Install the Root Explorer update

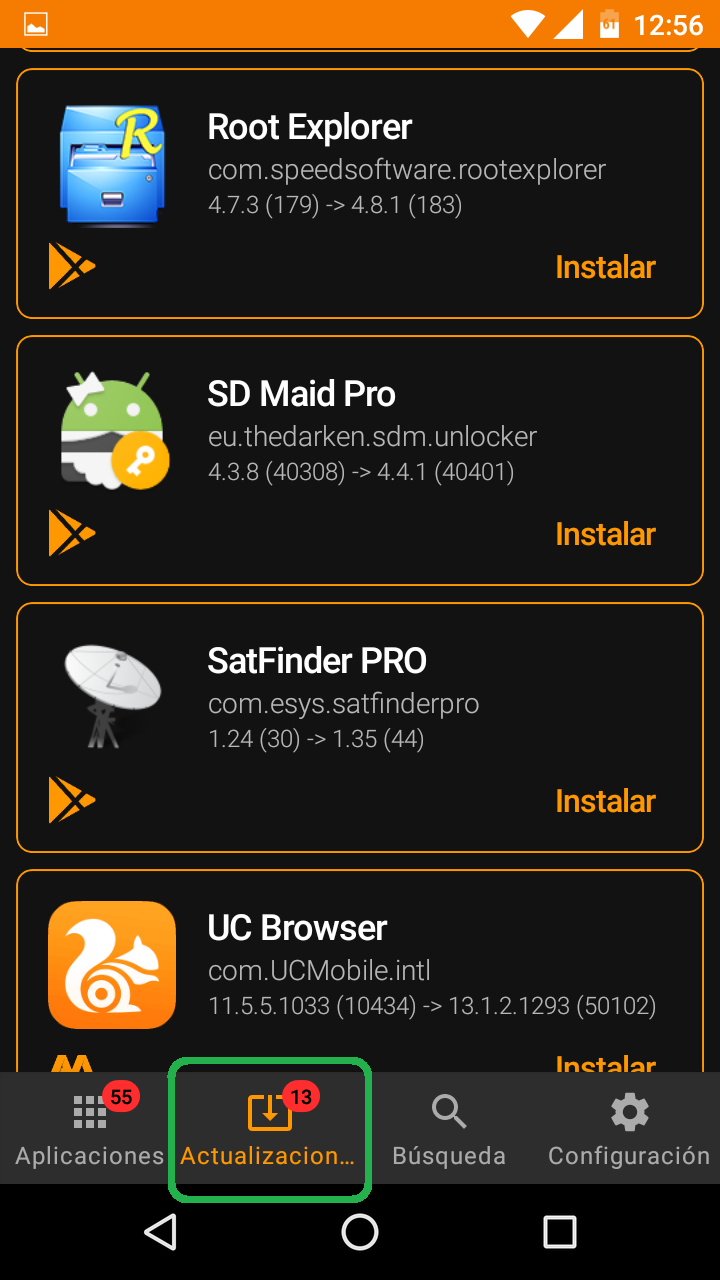[x=605, y=266]
